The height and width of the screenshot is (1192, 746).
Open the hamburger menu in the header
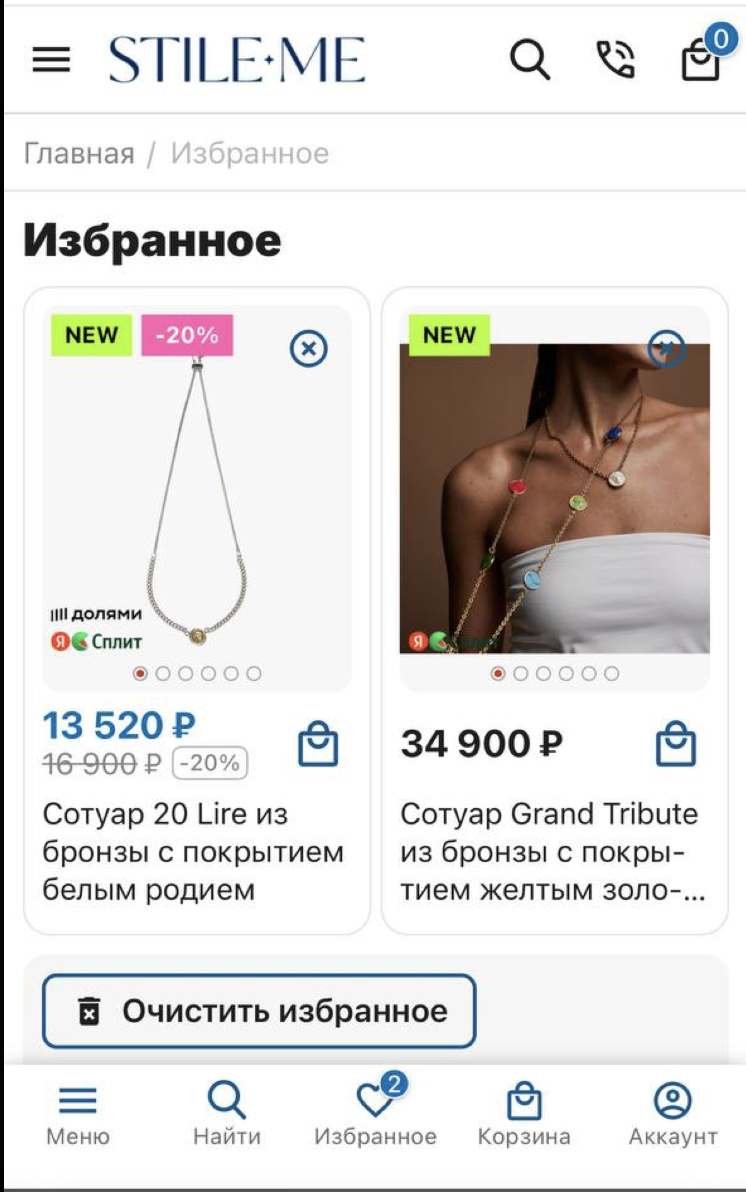pos(51,60)
